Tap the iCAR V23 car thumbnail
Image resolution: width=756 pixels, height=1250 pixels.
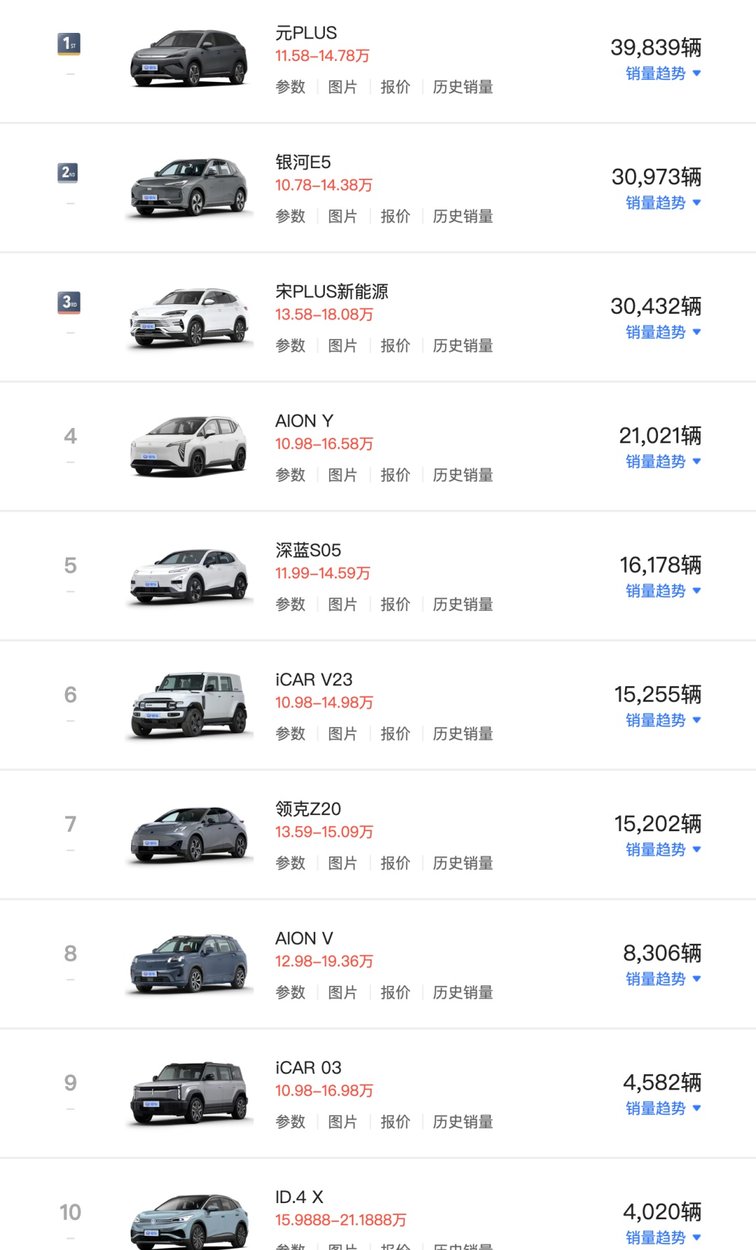[189, 704]
